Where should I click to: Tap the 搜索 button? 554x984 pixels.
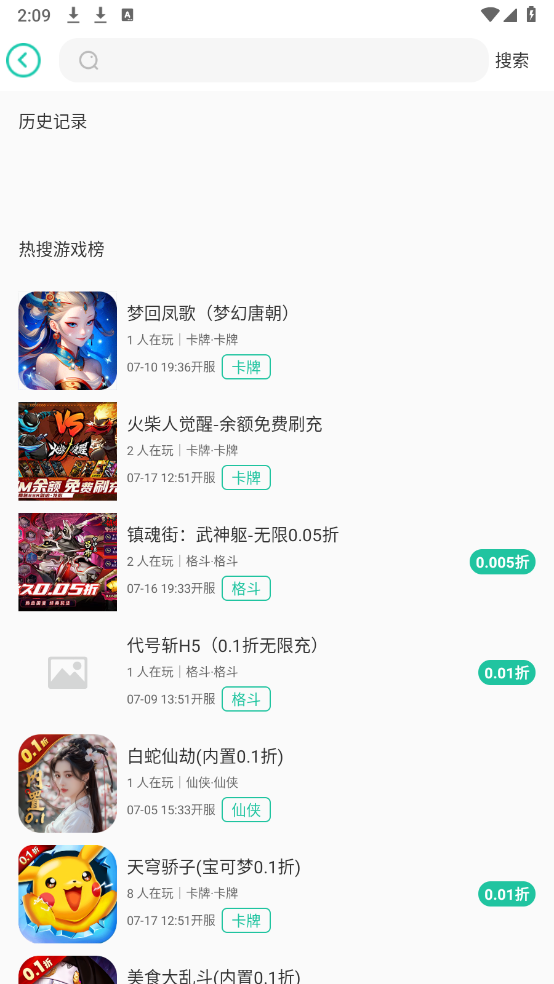tap(512, 60)
